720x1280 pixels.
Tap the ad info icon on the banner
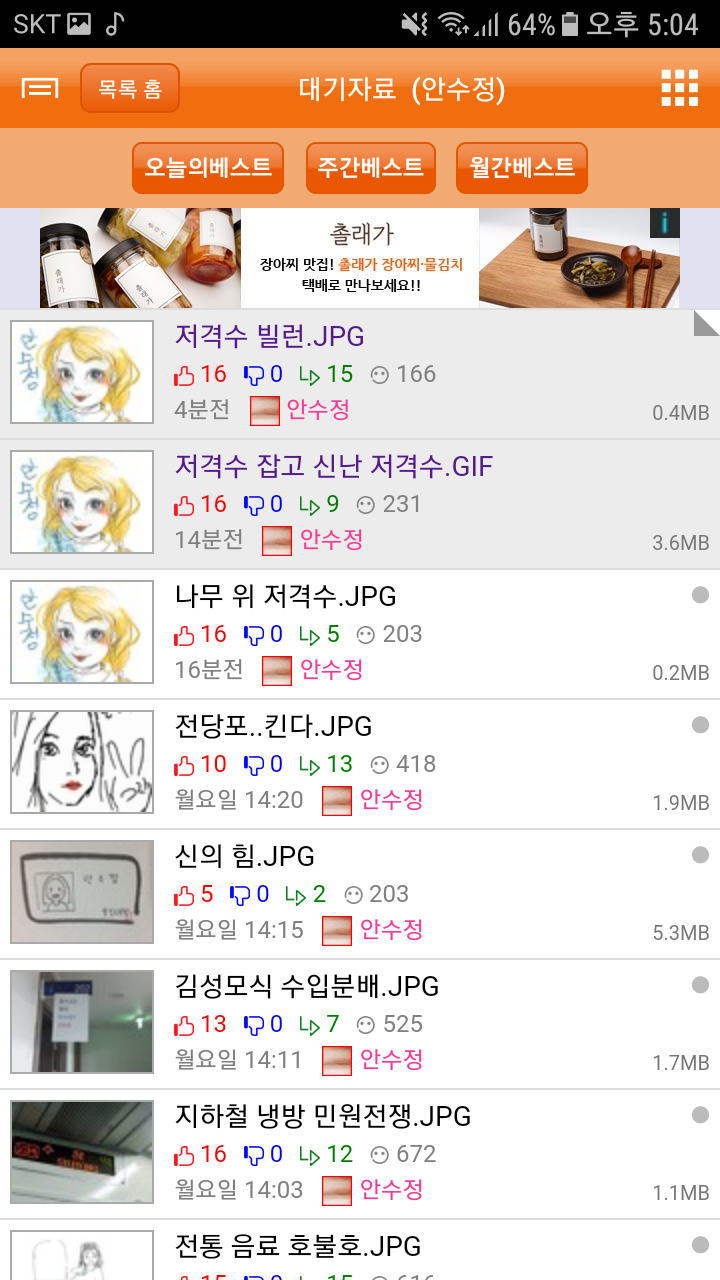[x=665, y=222]
